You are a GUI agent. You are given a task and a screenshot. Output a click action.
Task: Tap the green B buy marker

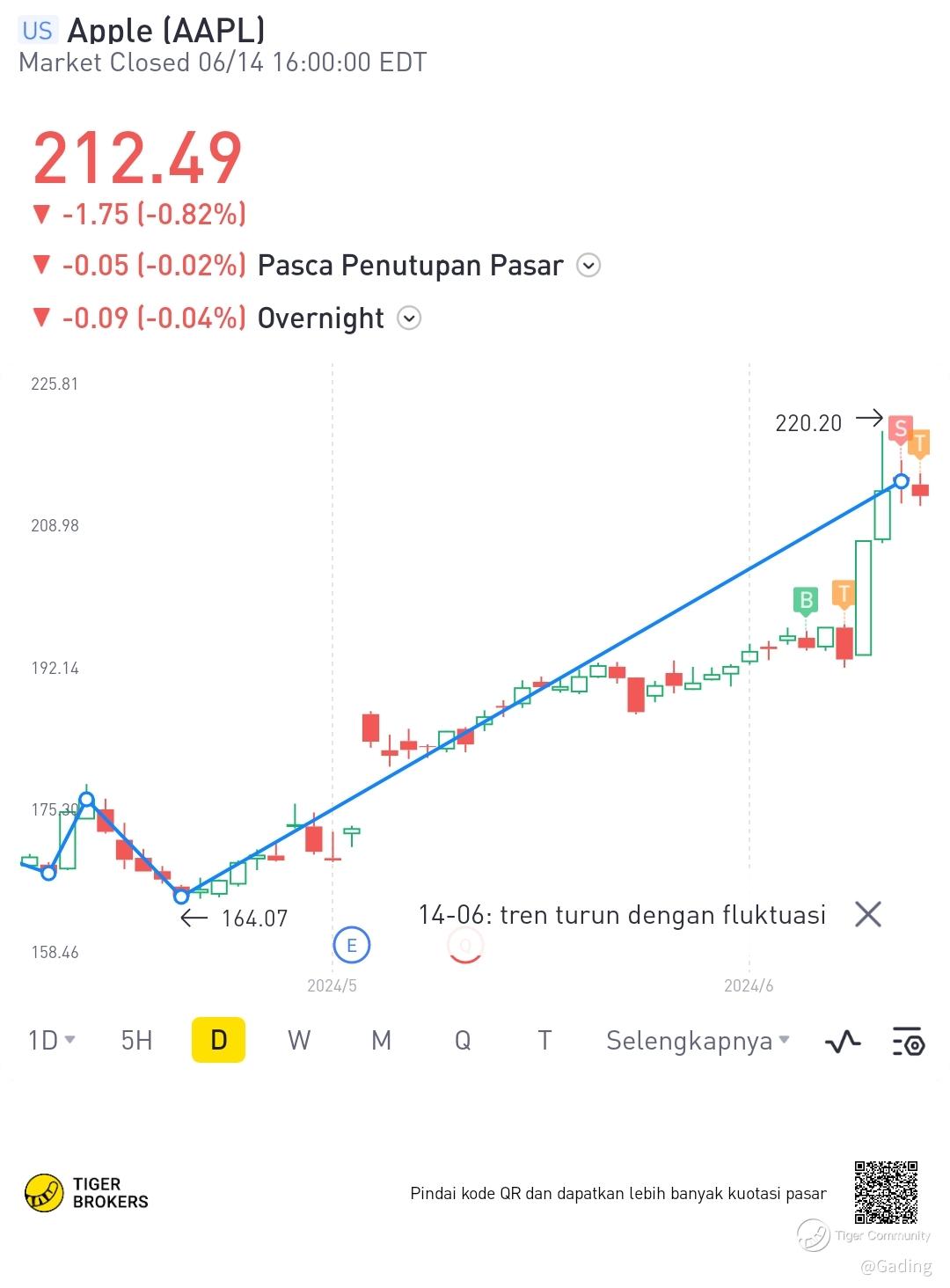pyautogui.click(x=805, y=600)
